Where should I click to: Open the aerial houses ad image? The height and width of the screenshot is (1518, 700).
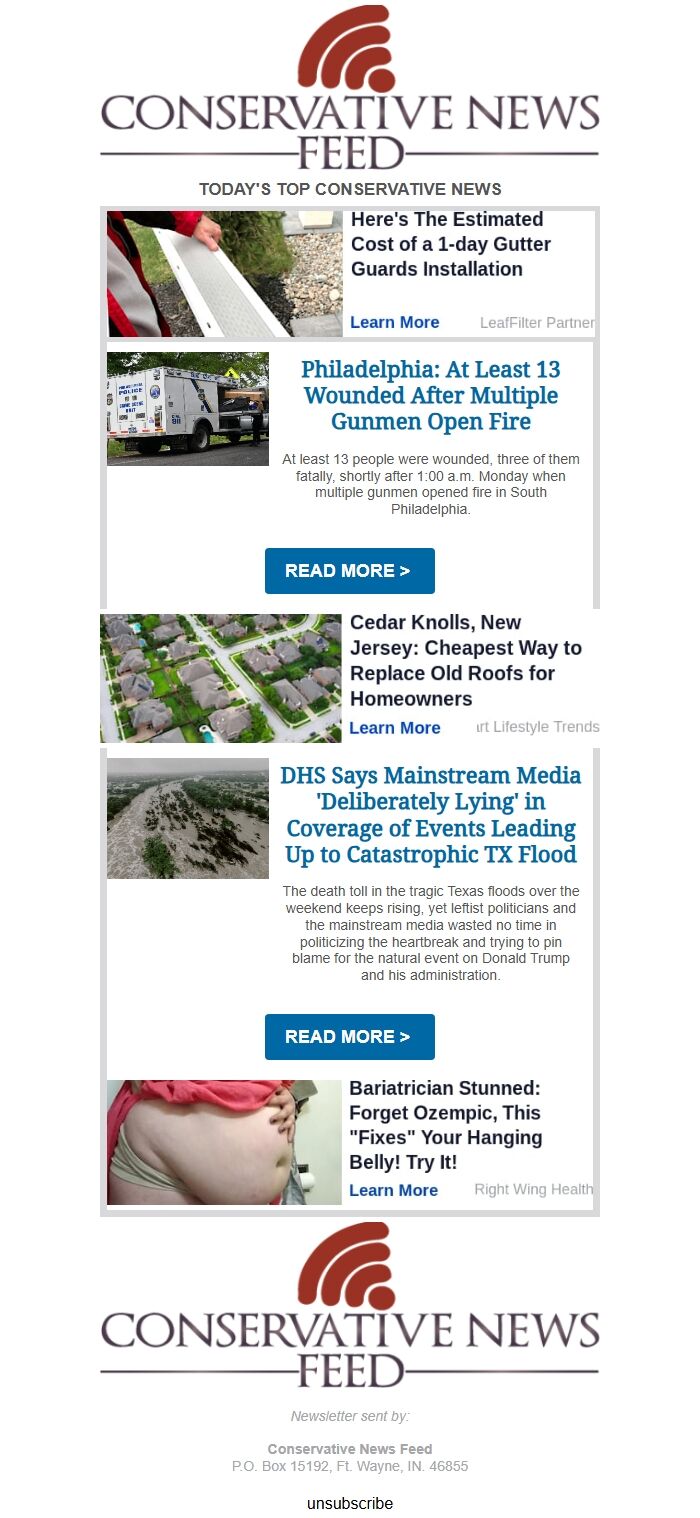221,678
